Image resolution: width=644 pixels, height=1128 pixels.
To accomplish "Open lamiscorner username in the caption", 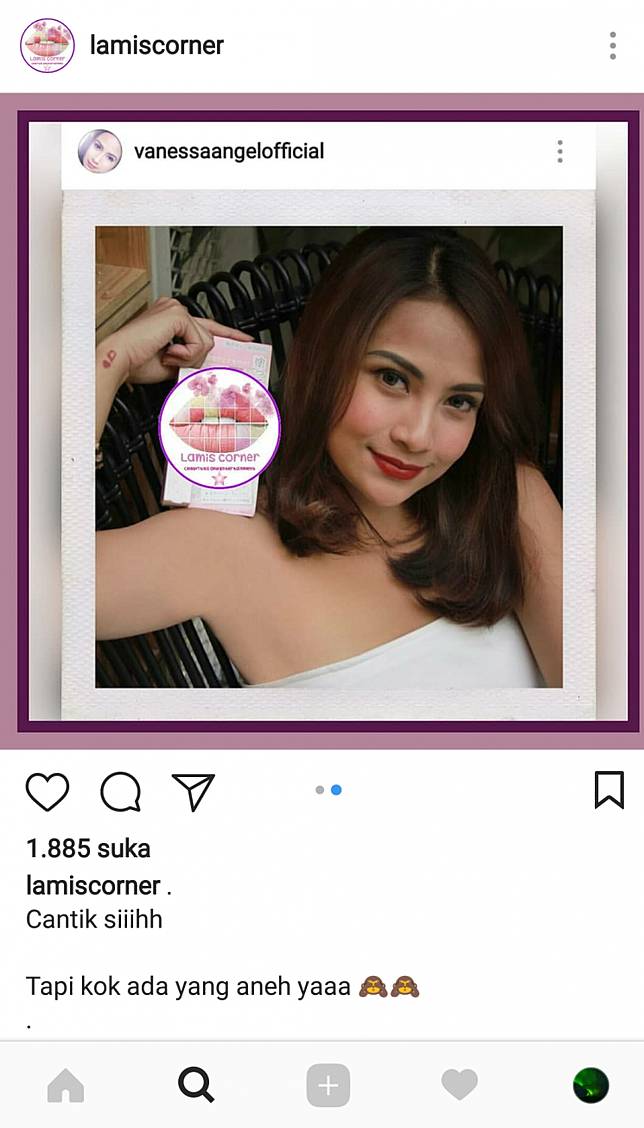I will pyautogui.click(x=93, y=885).
